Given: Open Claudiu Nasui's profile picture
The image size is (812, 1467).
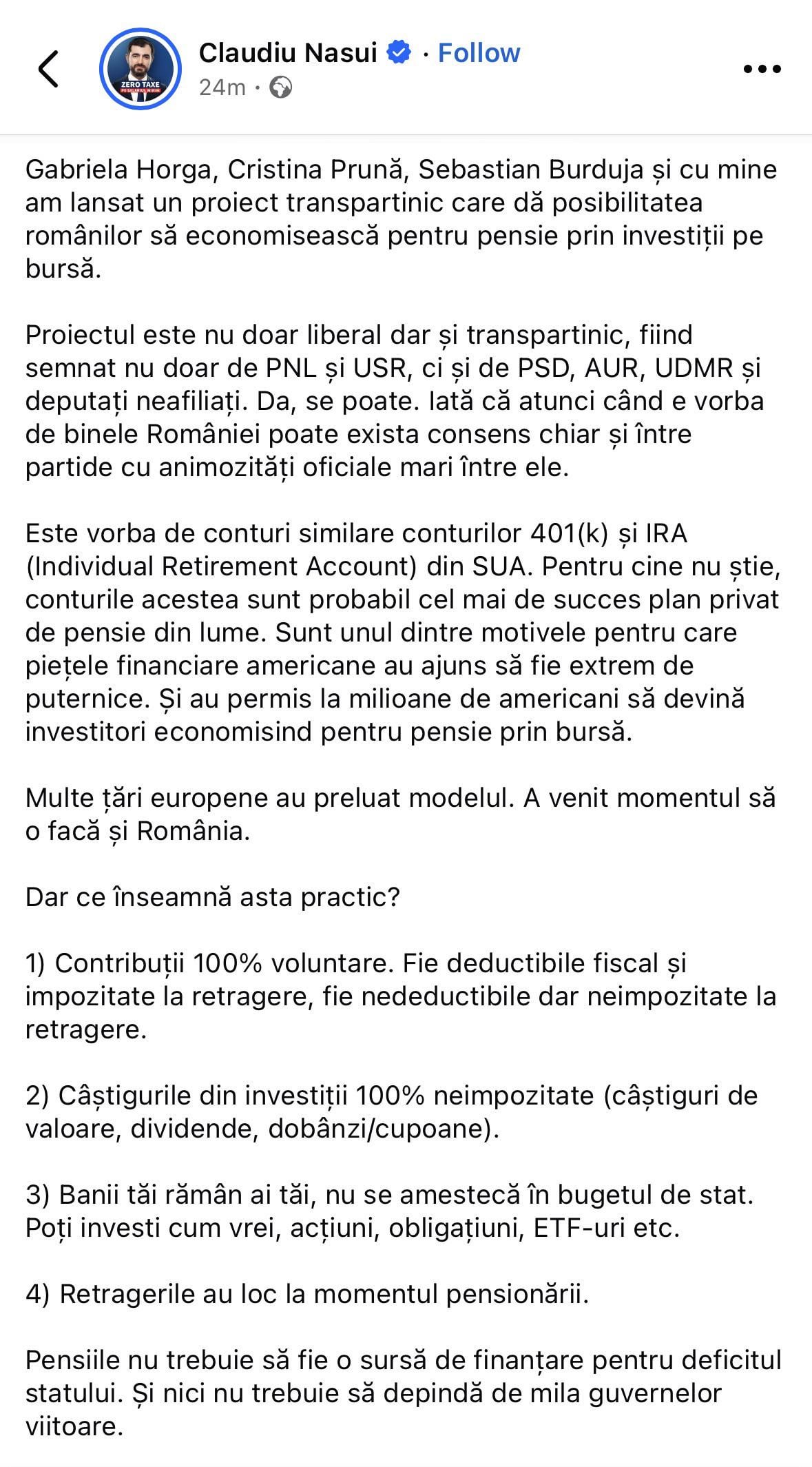Looking at the screenshot, I should pyautogui.click(x=140, y=69).
